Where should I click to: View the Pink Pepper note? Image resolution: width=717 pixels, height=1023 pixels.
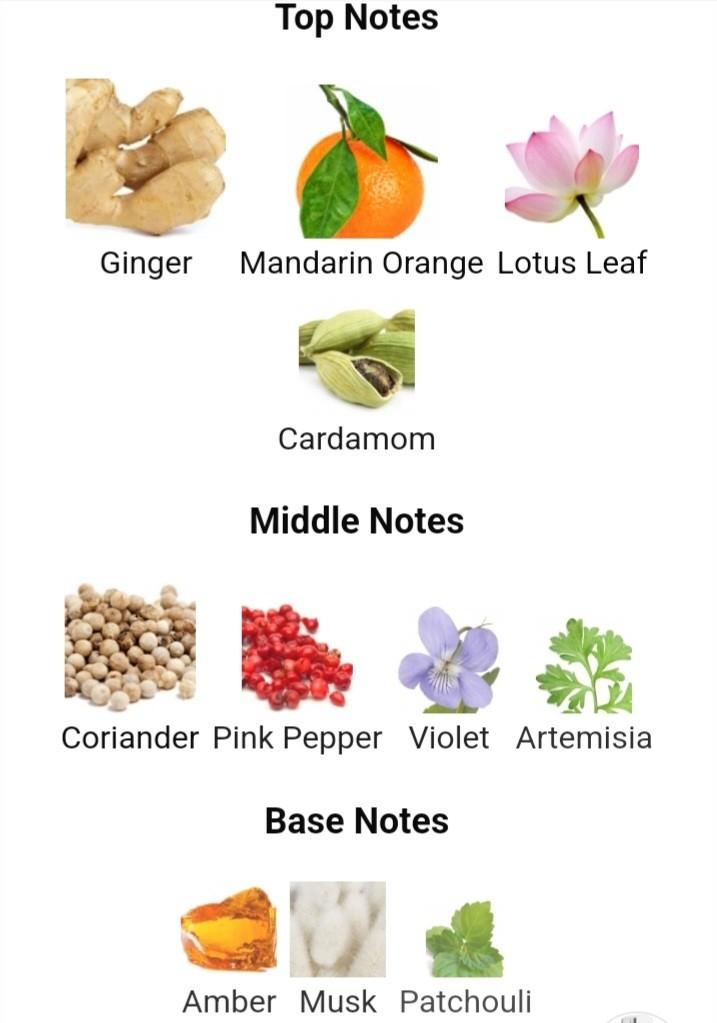(297, 656)
